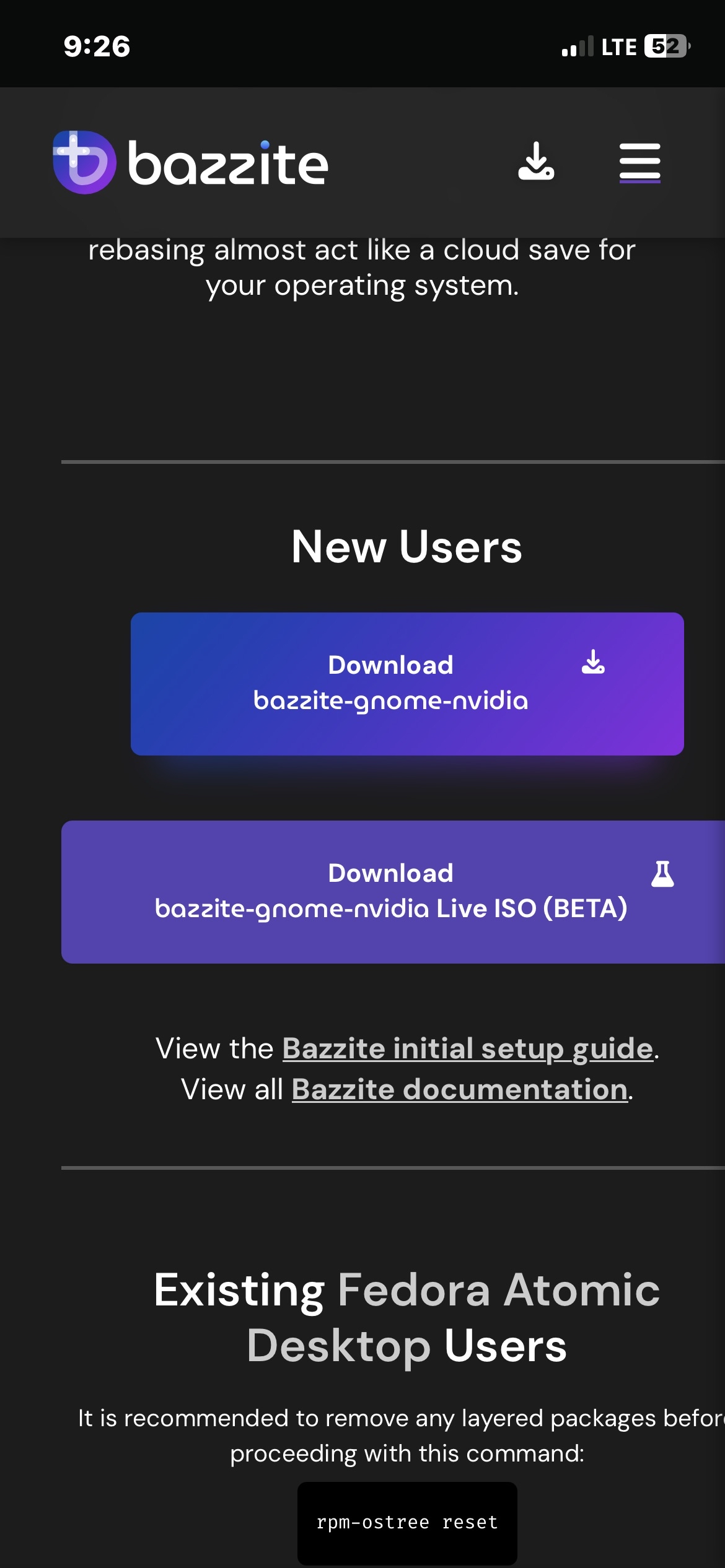The width and height of the screenshot is (725, 1568).
Task: View all Bazzite documentation
Action: pyautogui.click(x=459, y=1089)
